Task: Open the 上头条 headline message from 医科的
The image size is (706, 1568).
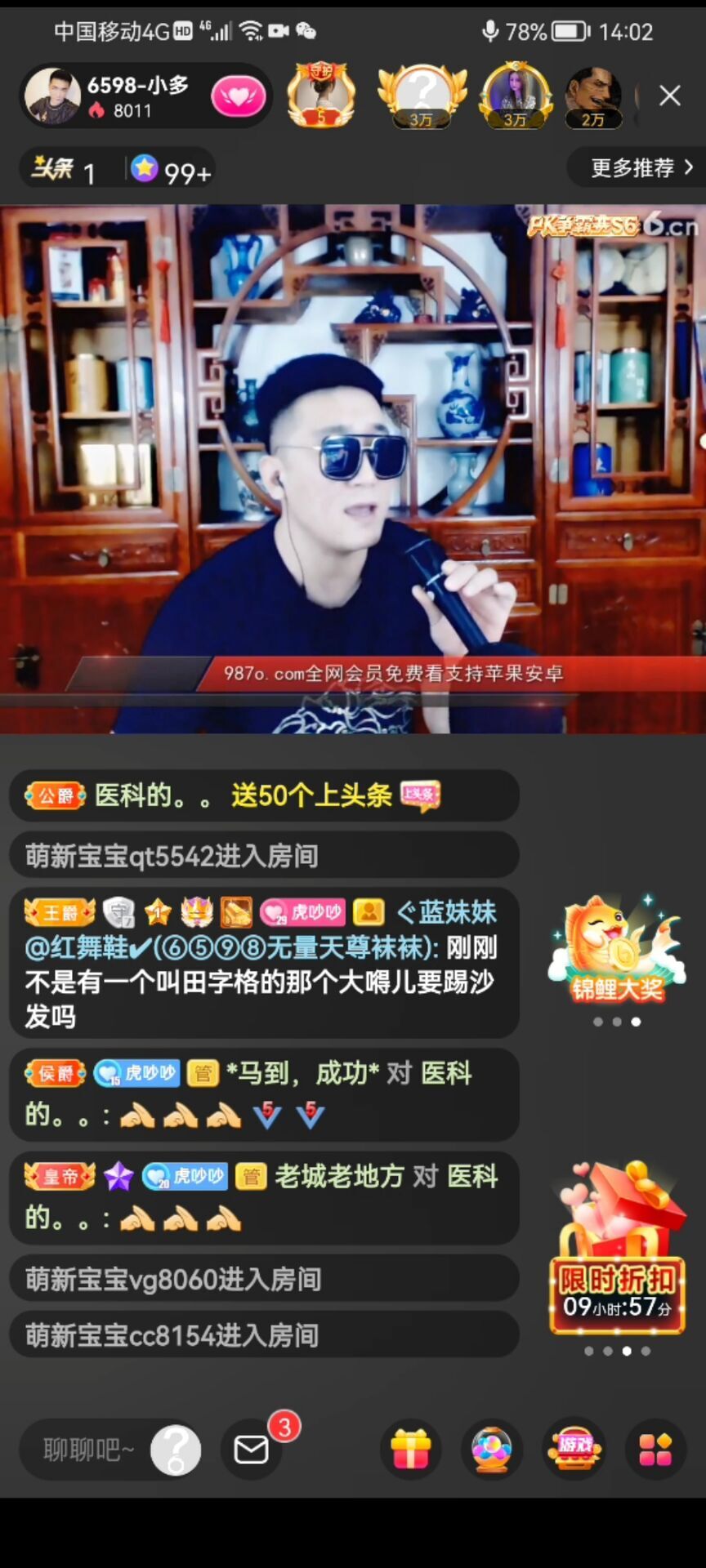Action: 263,795
